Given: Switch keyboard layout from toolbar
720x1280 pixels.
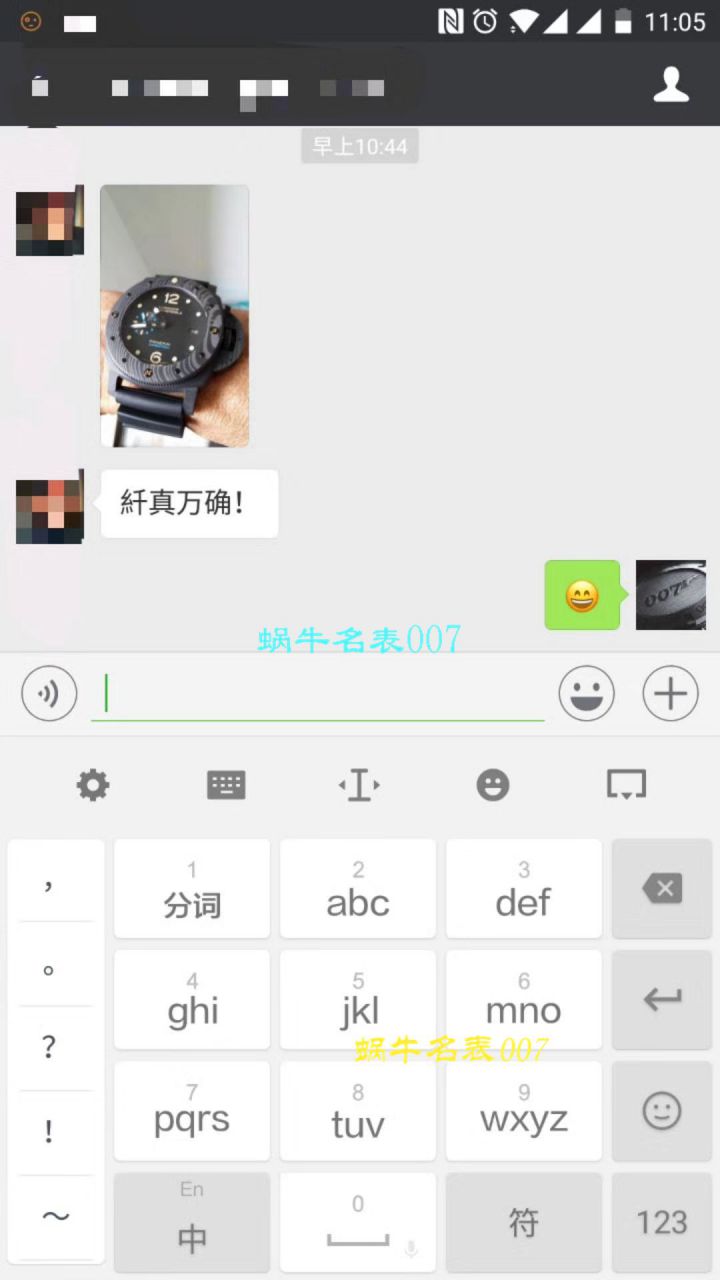Looking at the screenshot, I should pyautogui.click(x=226, y=785).
